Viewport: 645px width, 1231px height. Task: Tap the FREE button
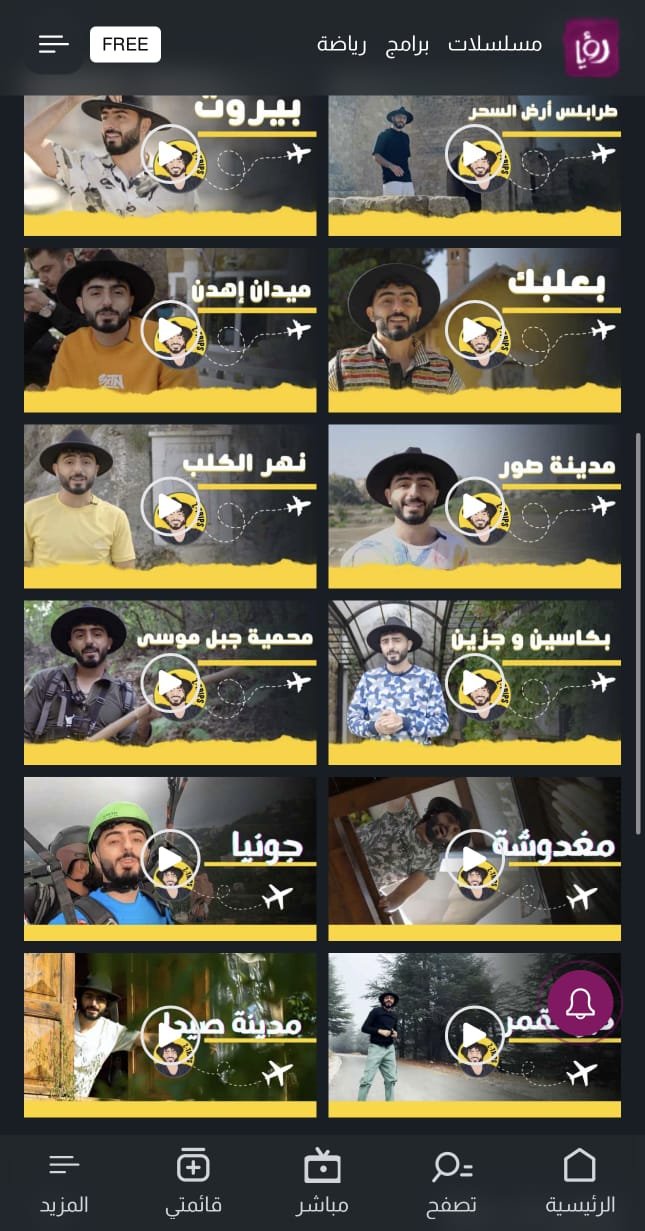click(x=125, y=44)
